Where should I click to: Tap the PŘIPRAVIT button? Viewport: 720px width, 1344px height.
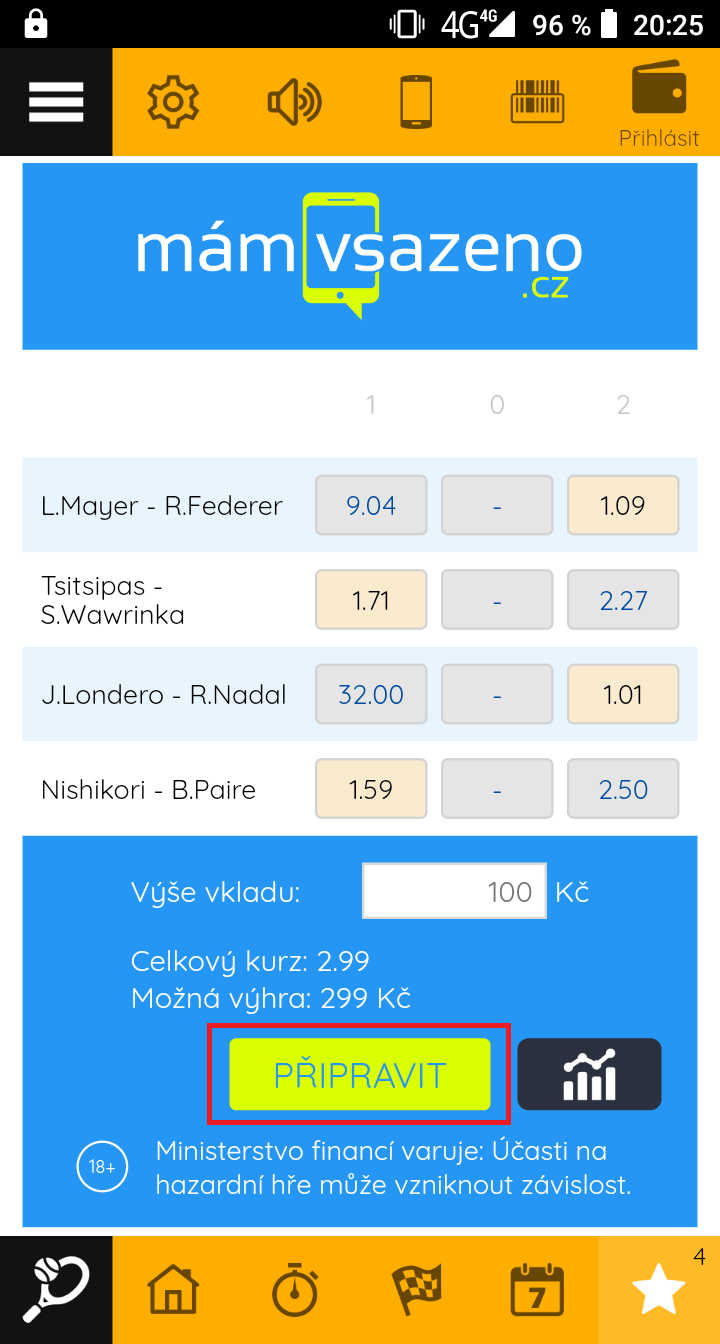click(x=360, y=1074)
